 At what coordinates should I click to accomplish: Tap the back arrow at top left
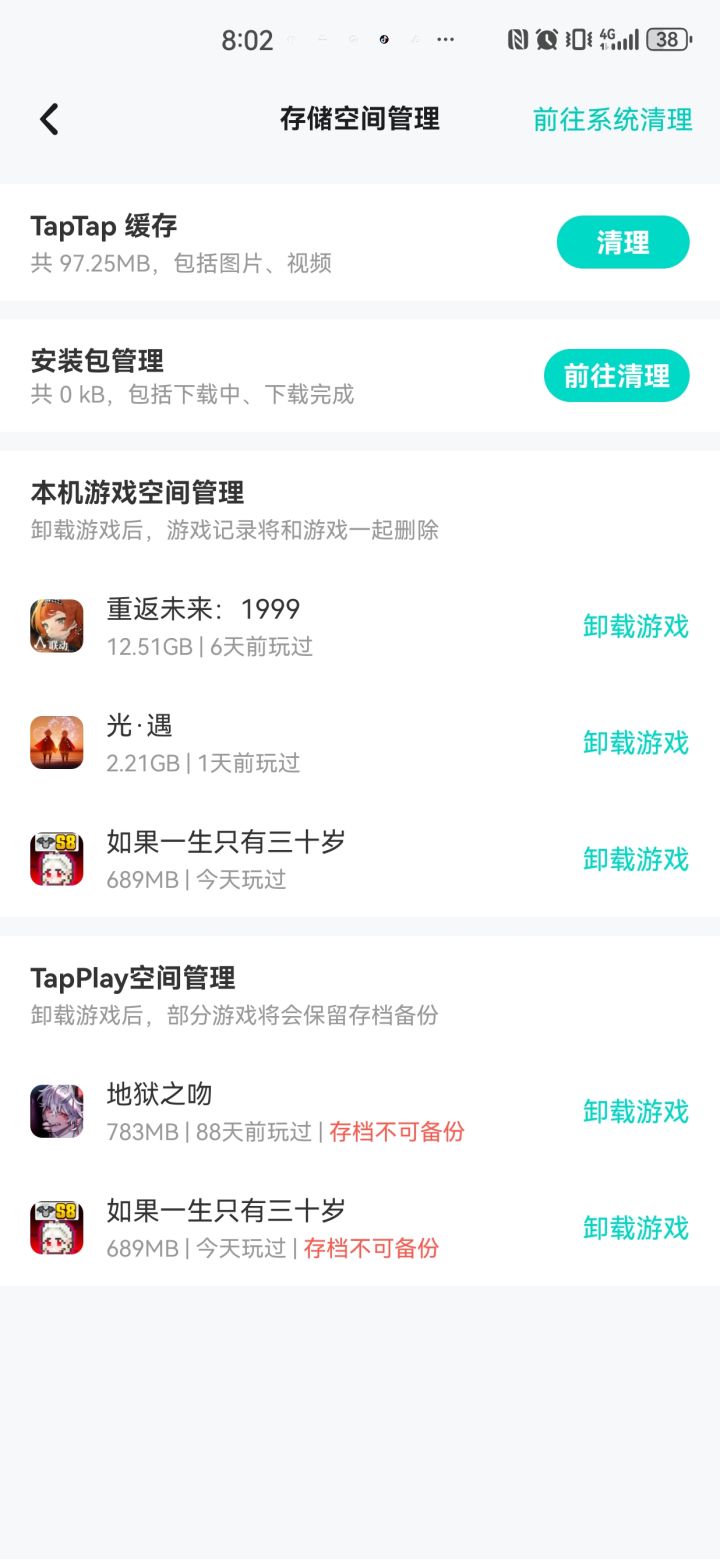48,118
